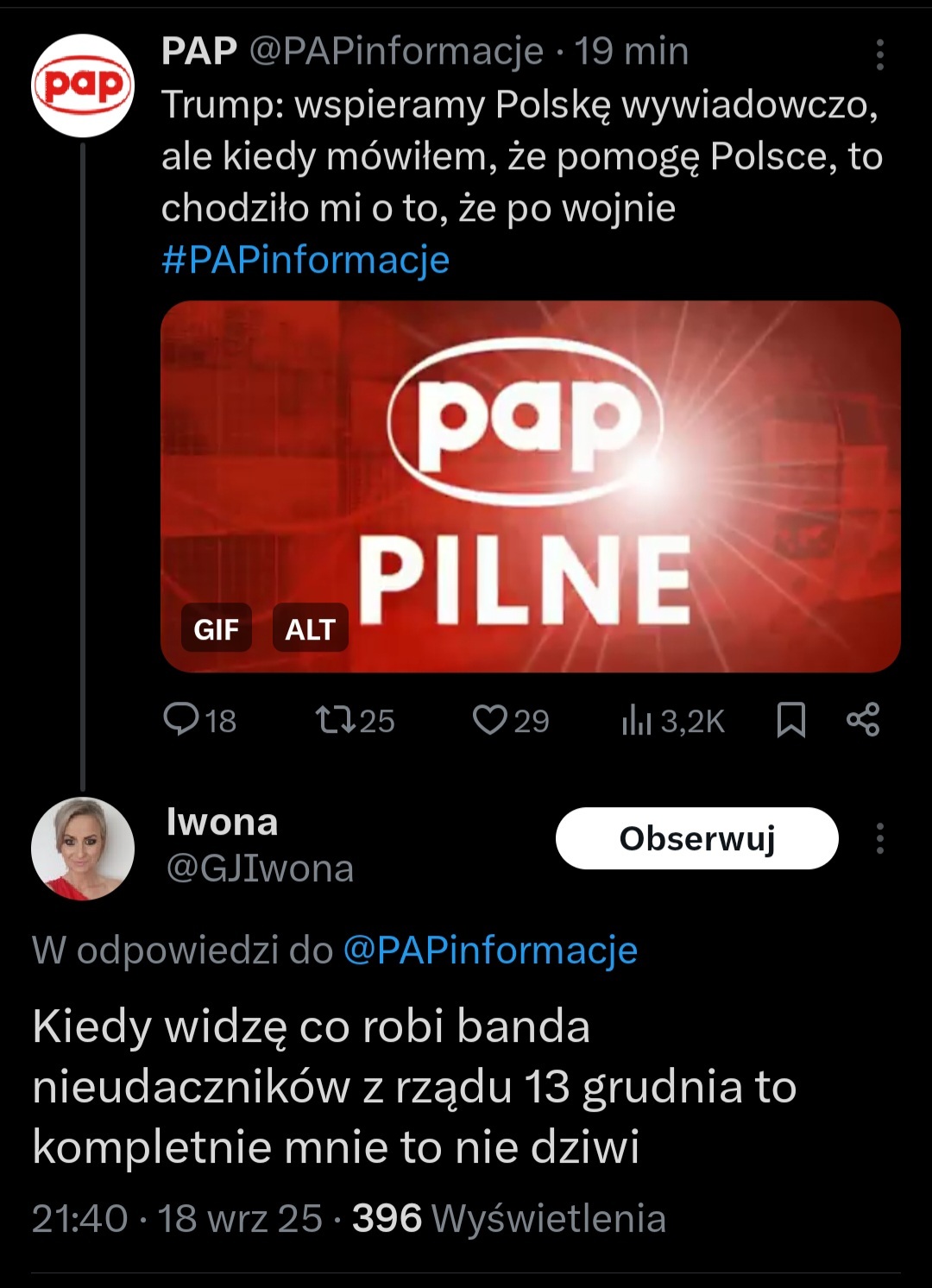This screenshot has width=932, height=1288.
Task: Show the ALT description of the GIF
Action: click(x=310, y=629)
